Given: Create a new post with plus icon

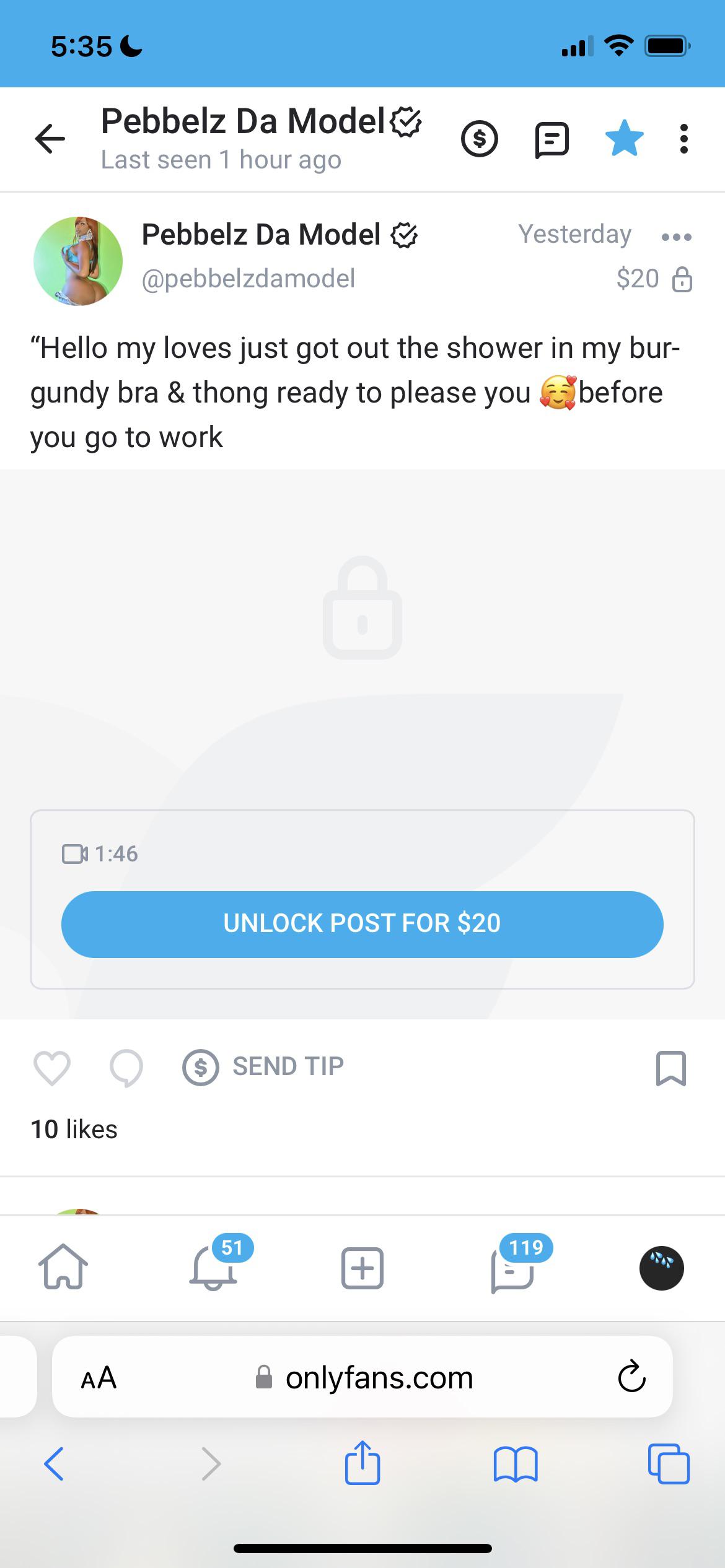Looking at the screenshot, I should 362,1268.
